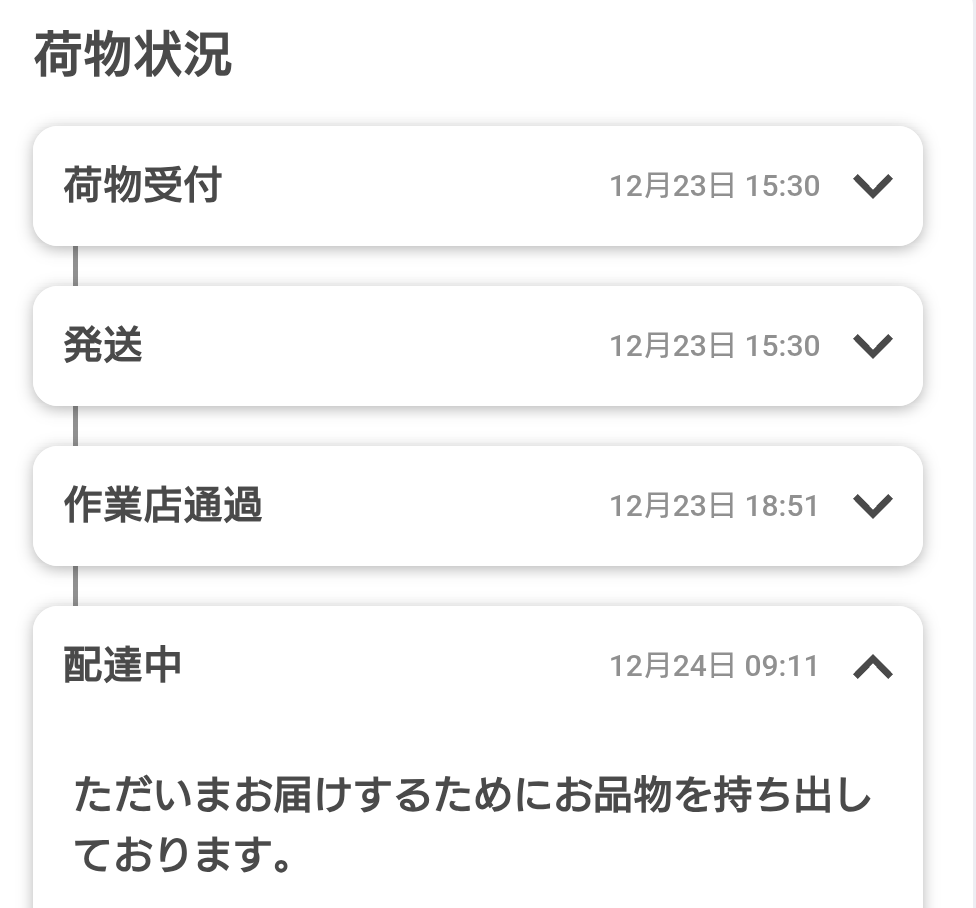
Task: Expand the 荷物受付 status details
Action: 872,186
